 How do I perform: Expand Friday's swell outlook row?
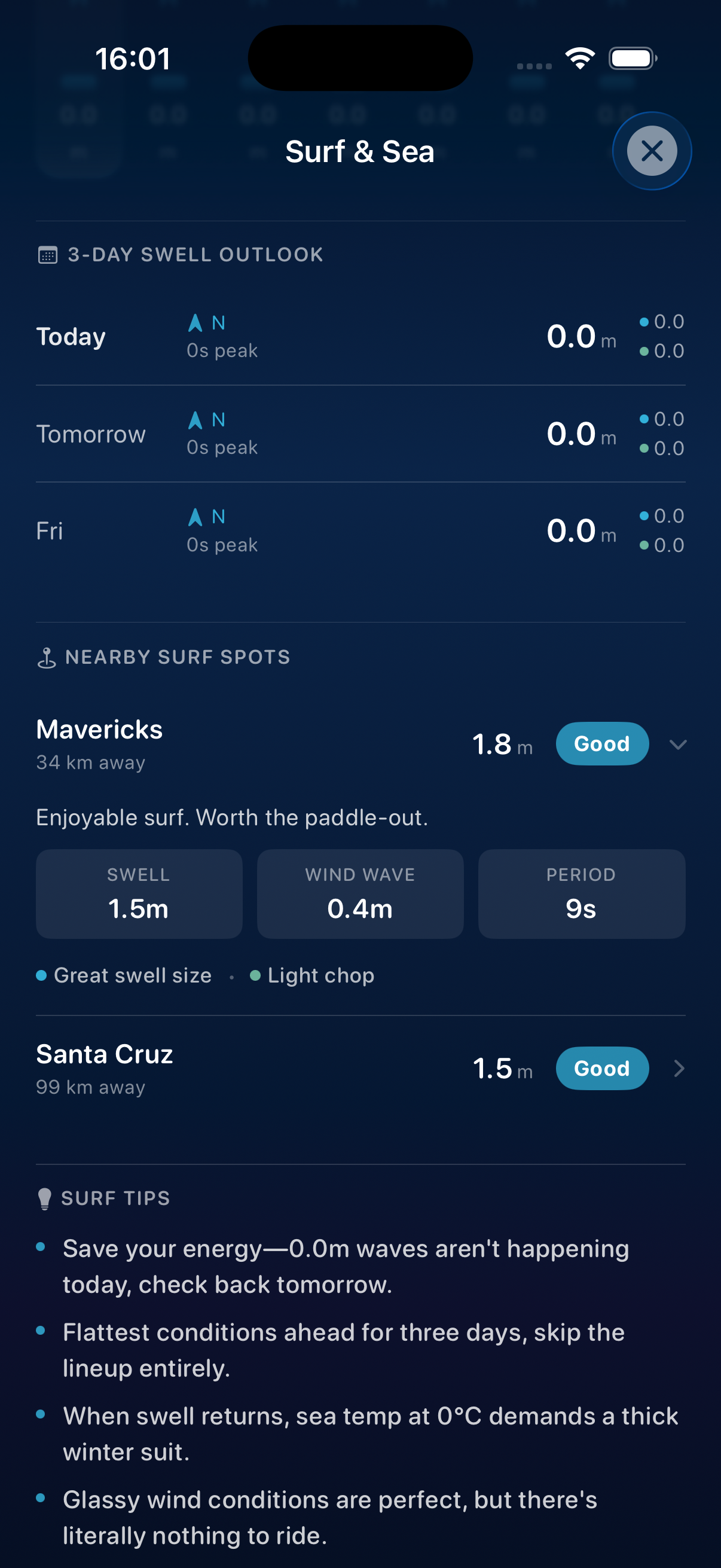(360, 530)
